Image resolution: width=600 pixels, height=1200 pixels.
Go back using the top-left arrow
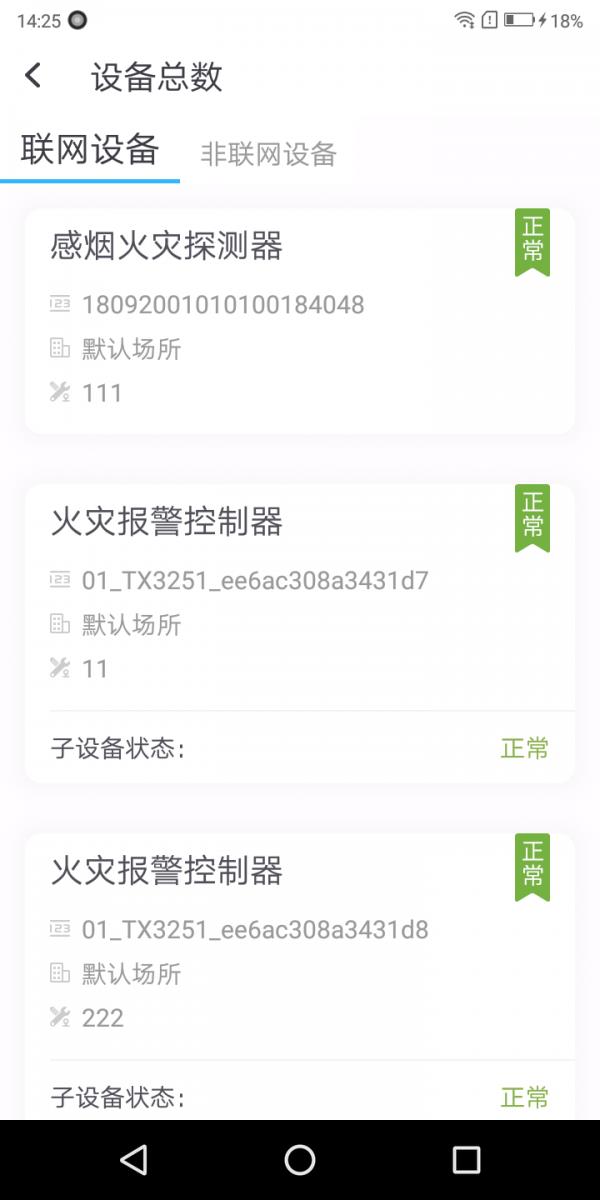coord(33,76)
